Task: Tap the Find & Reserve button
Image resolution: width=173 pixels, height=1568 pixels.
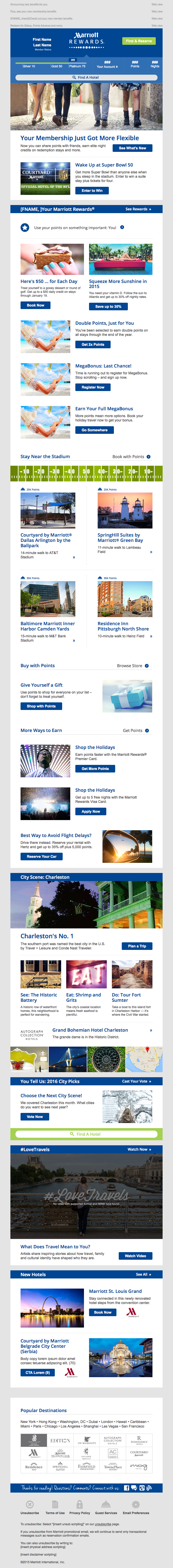Action: (139, 41)
